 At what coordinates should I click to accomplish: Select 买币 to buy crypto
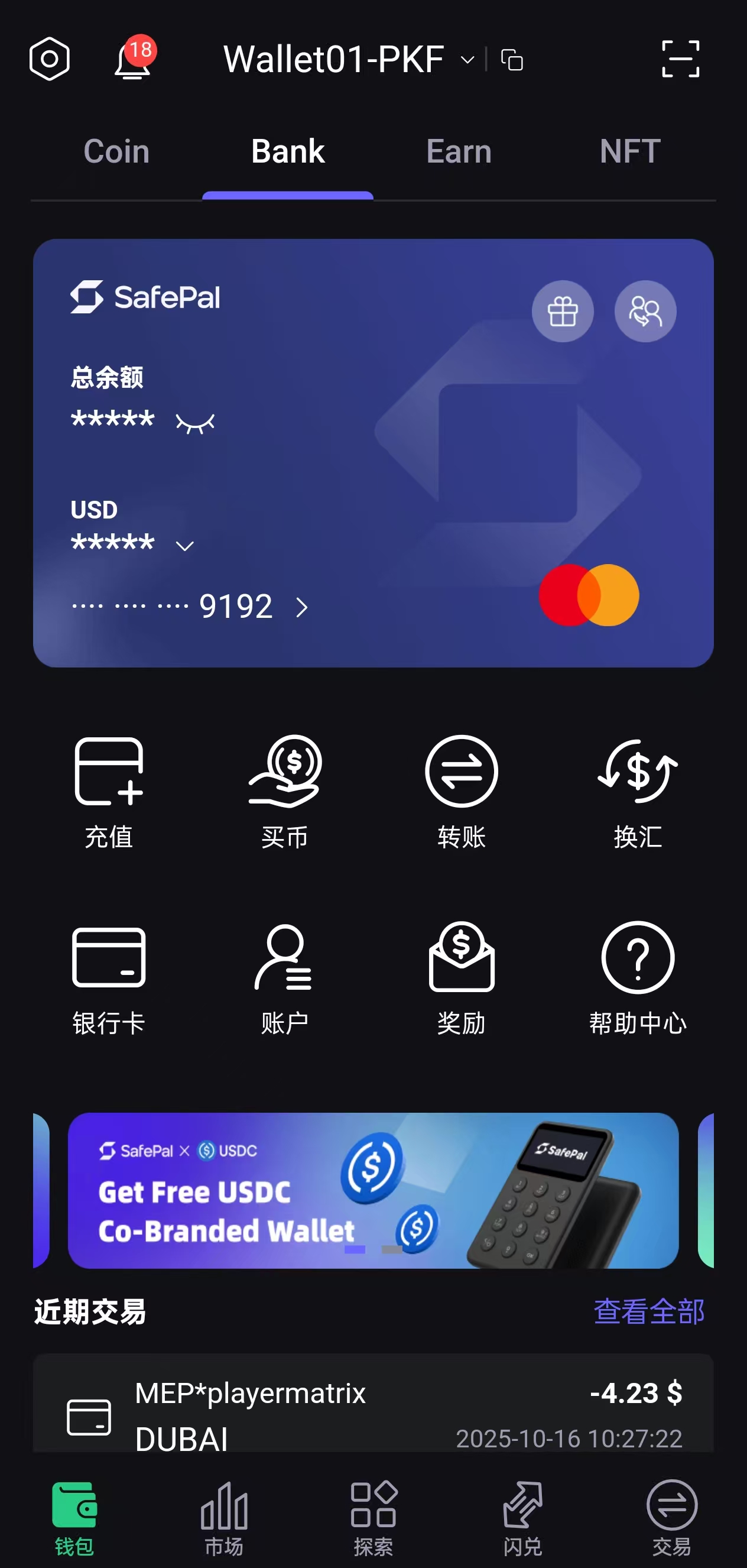[x=285, y=791]
